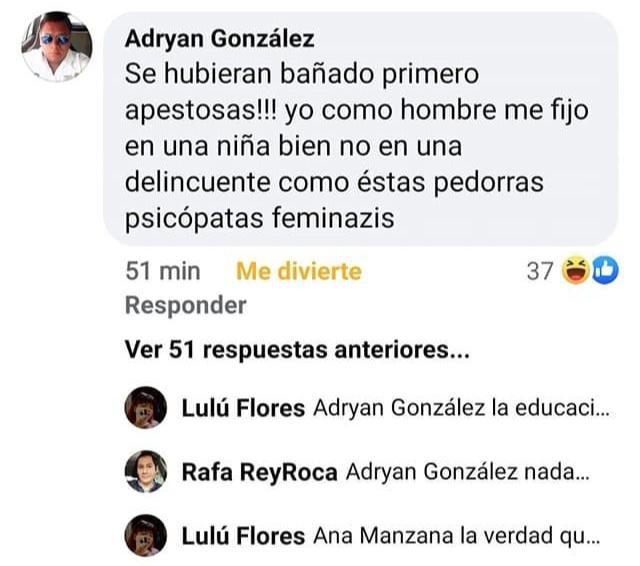
Task: Tap Responder under Adryan's comment
Action: coord(185,306)
